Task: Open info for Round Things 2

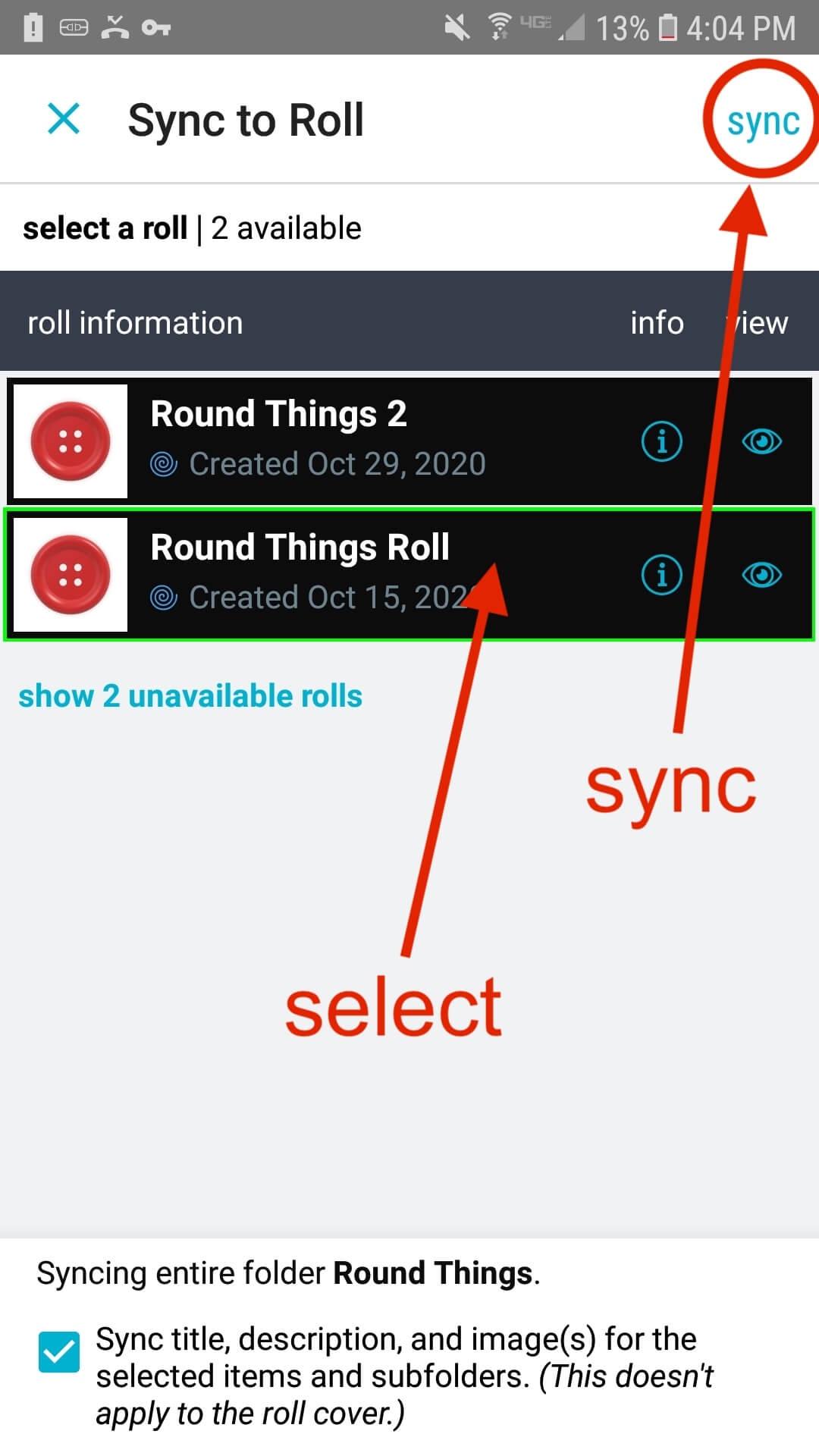Action: tap(662, 441)
